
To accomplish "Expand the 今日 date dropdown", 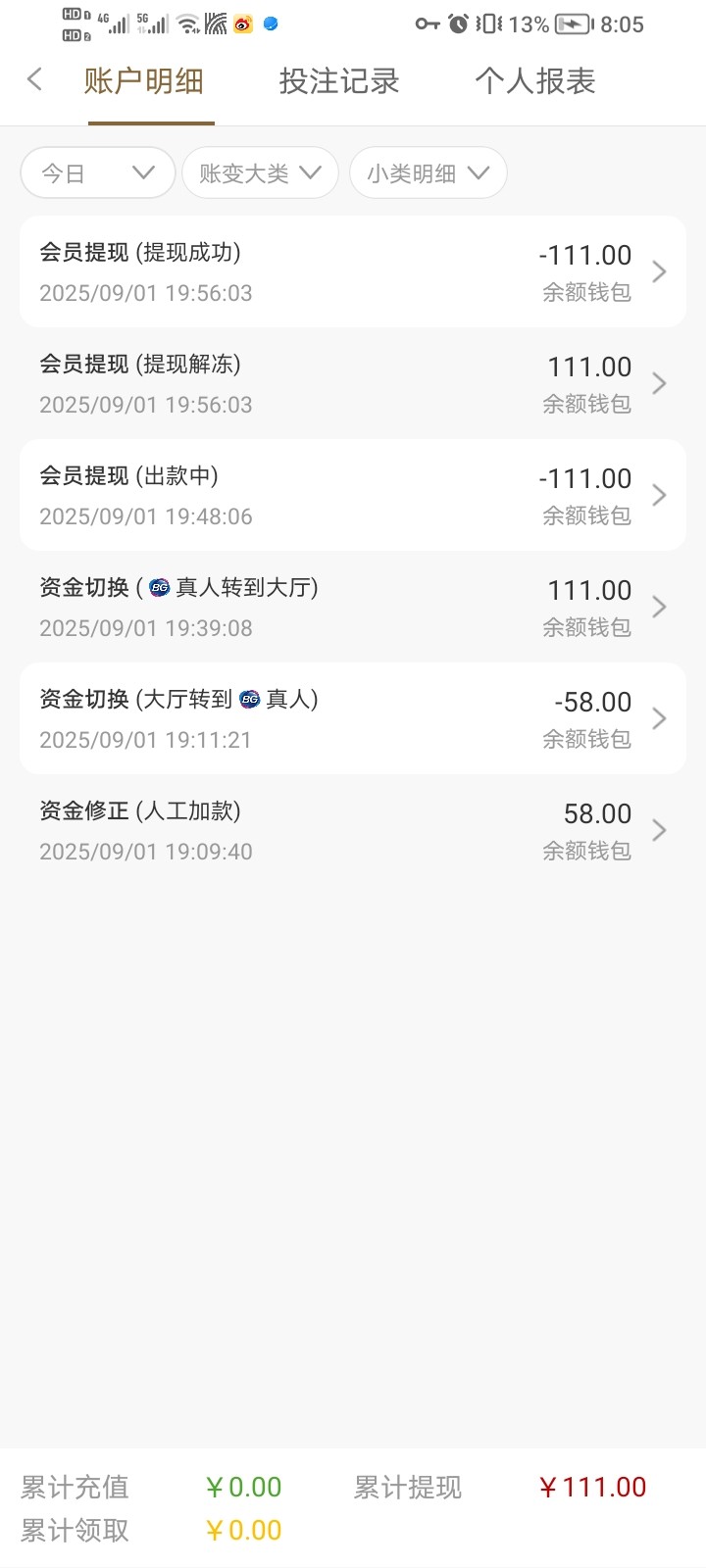I will click(x=97, y=173).
